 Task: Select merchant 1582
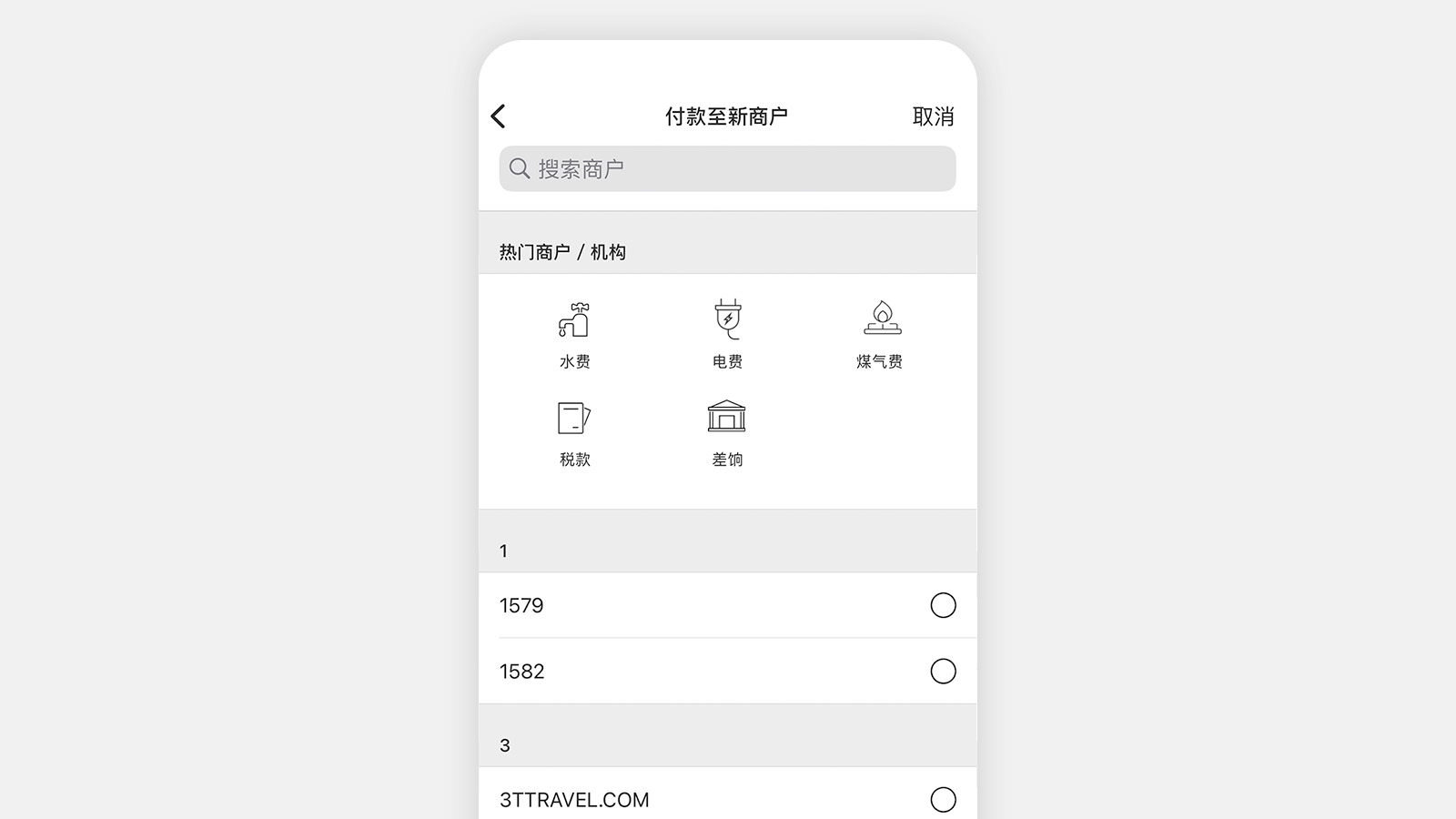[x=943, y=672]
